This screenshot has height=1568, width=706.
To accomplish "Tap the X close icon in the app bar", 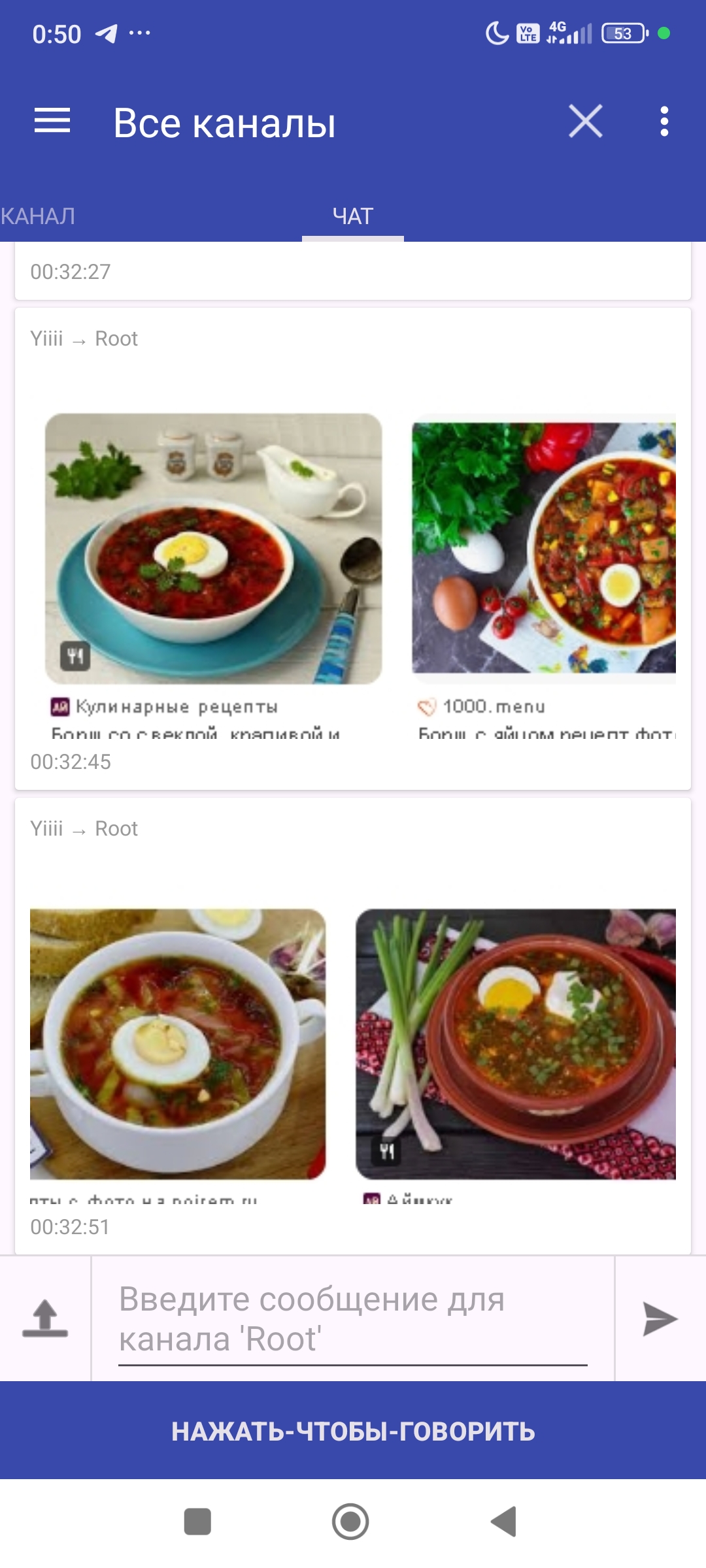I will coord(585,121).
